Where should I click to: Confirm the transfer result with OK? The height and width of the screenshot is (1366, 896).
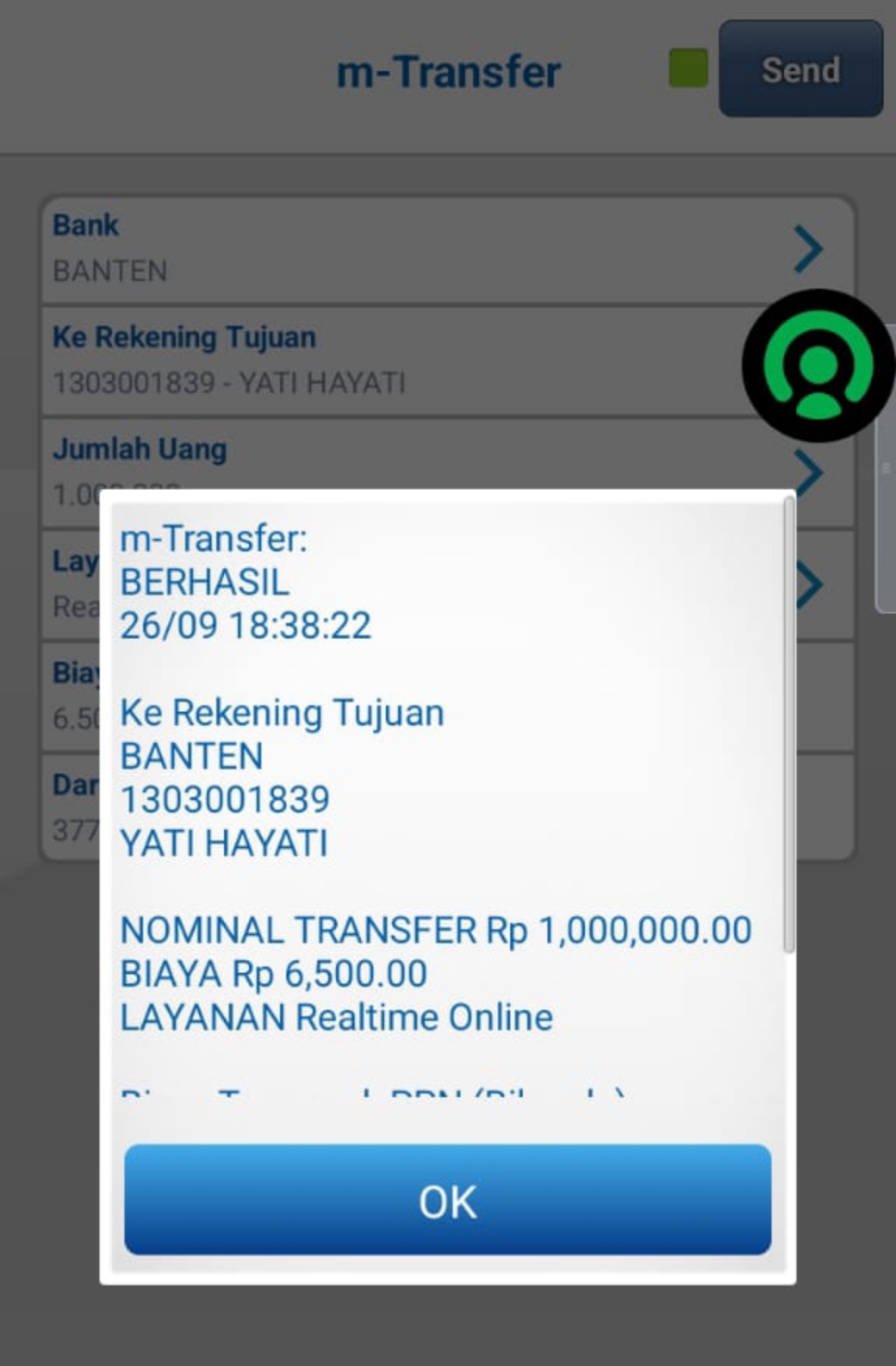447,1200
